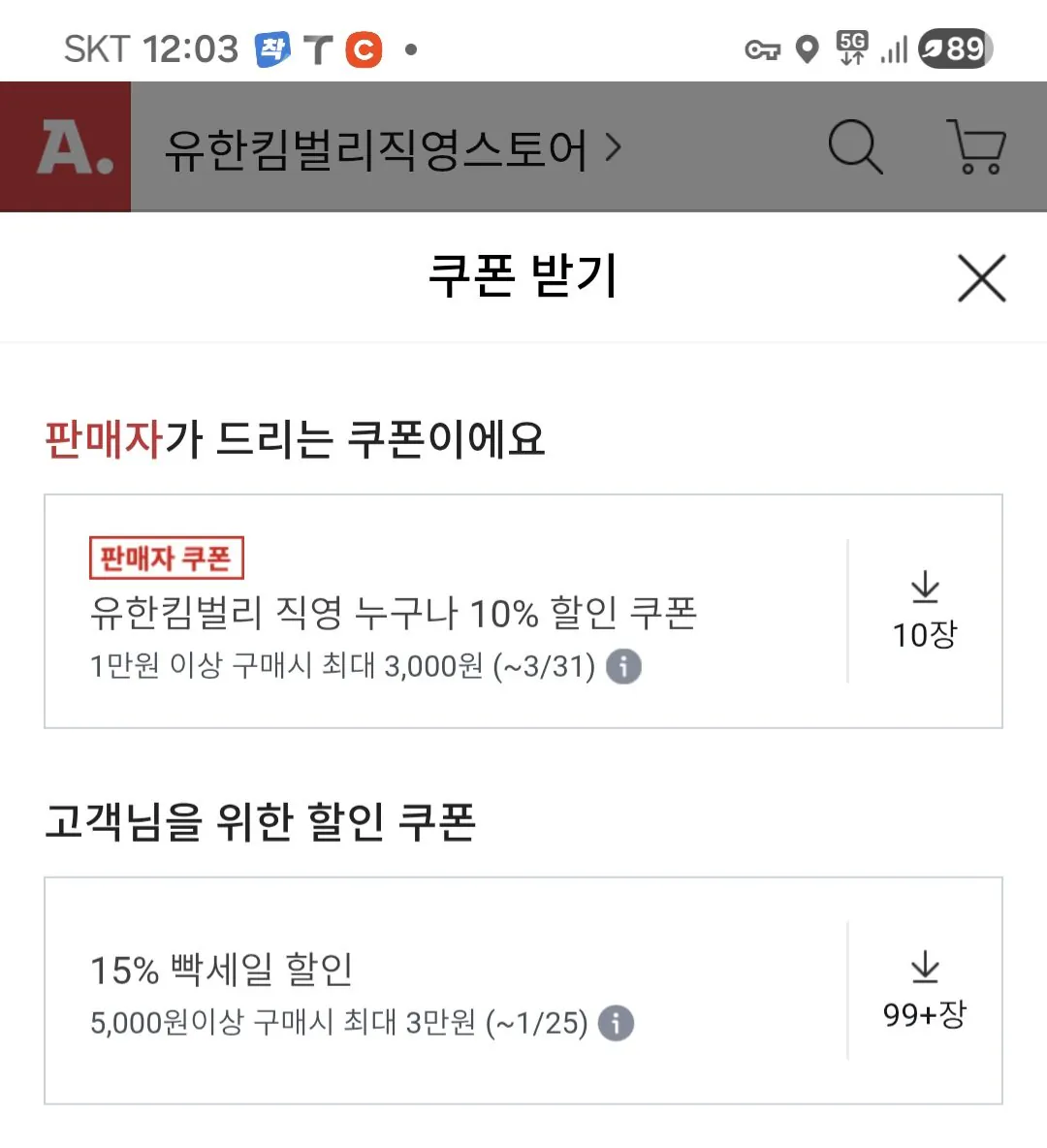Tap the Auction 'A.' logo

click(64, 145)
